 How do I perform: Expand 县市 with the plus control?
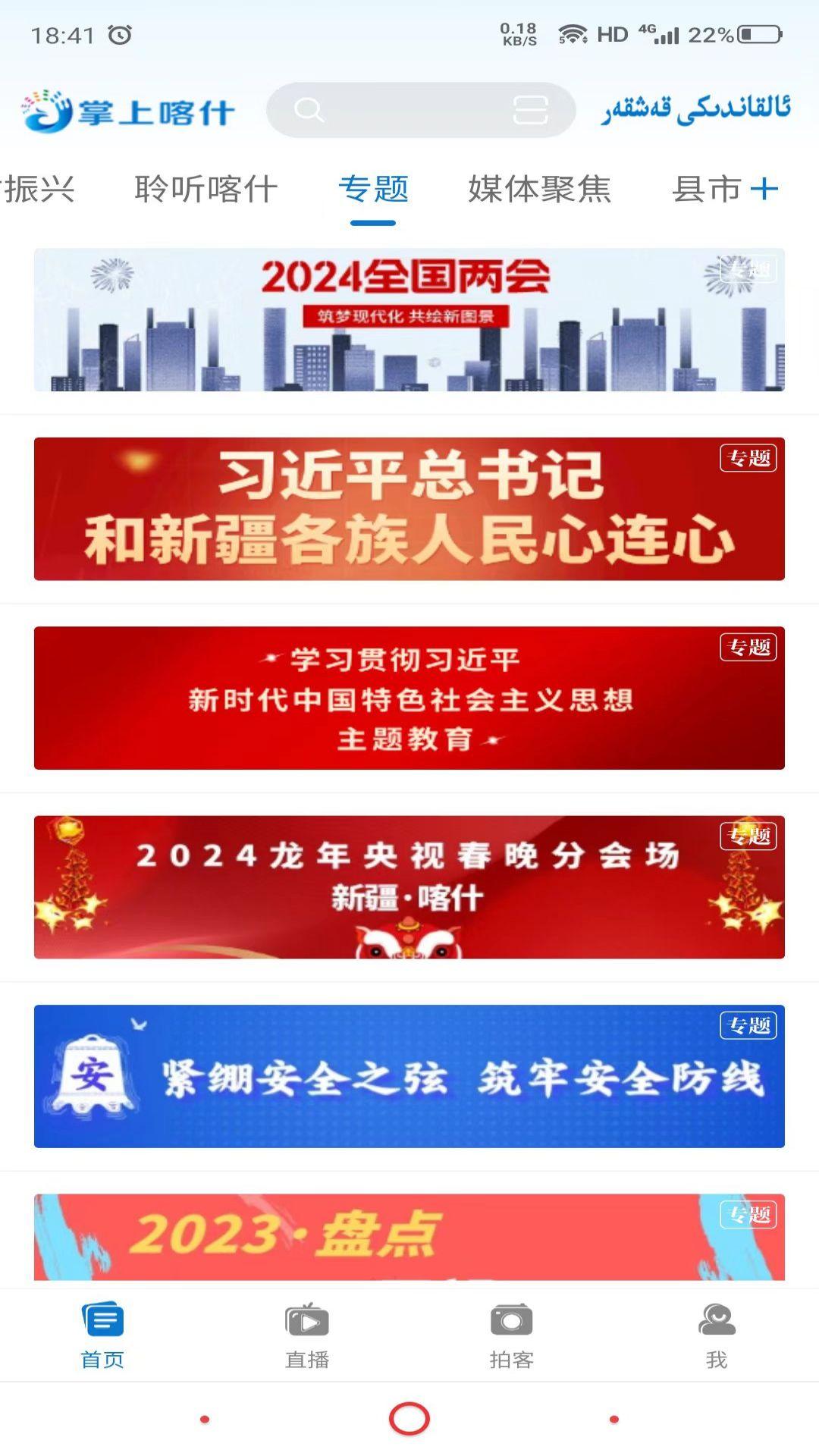(764, 190)
